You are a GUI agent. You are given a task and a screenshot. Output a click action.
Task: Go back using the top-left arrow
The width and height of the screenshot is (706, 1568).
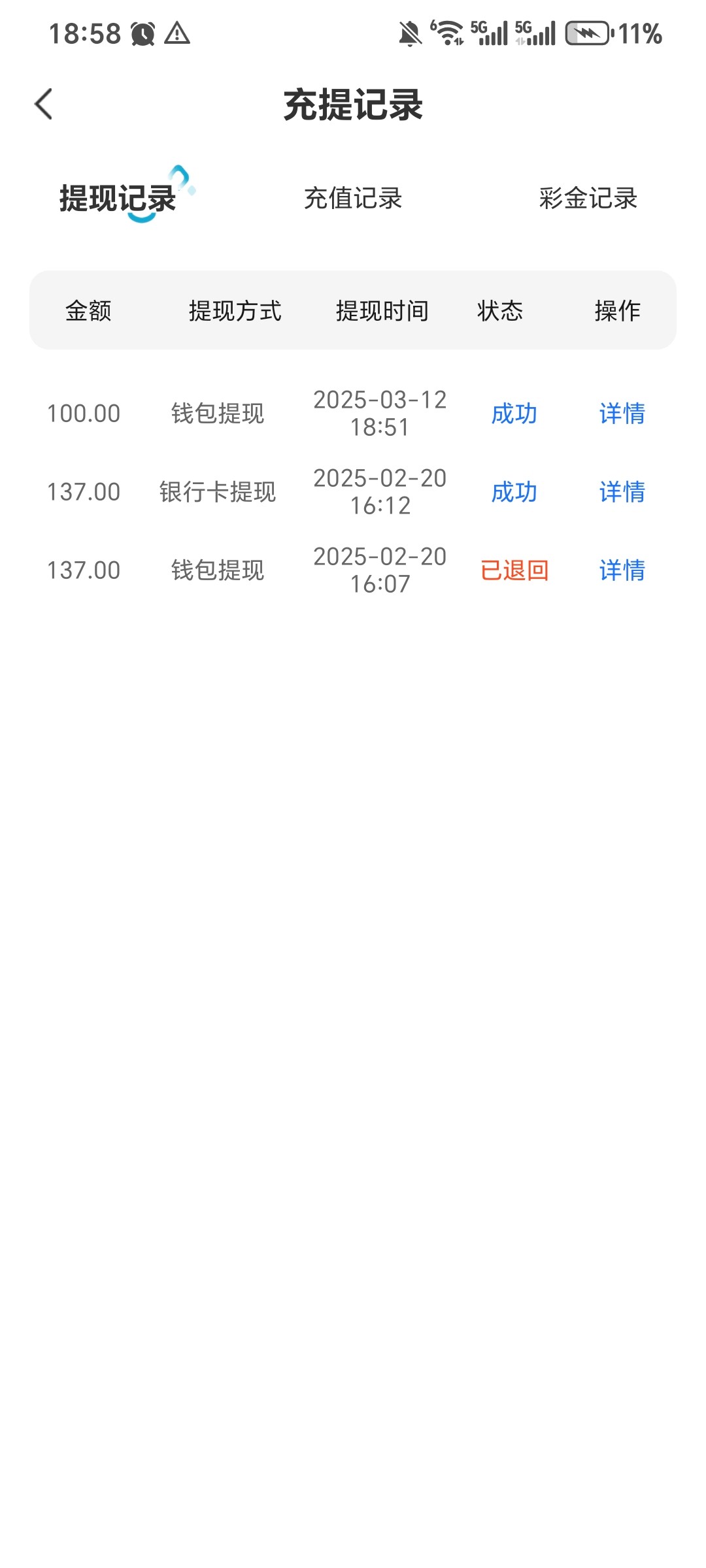[x=44, y=105]
